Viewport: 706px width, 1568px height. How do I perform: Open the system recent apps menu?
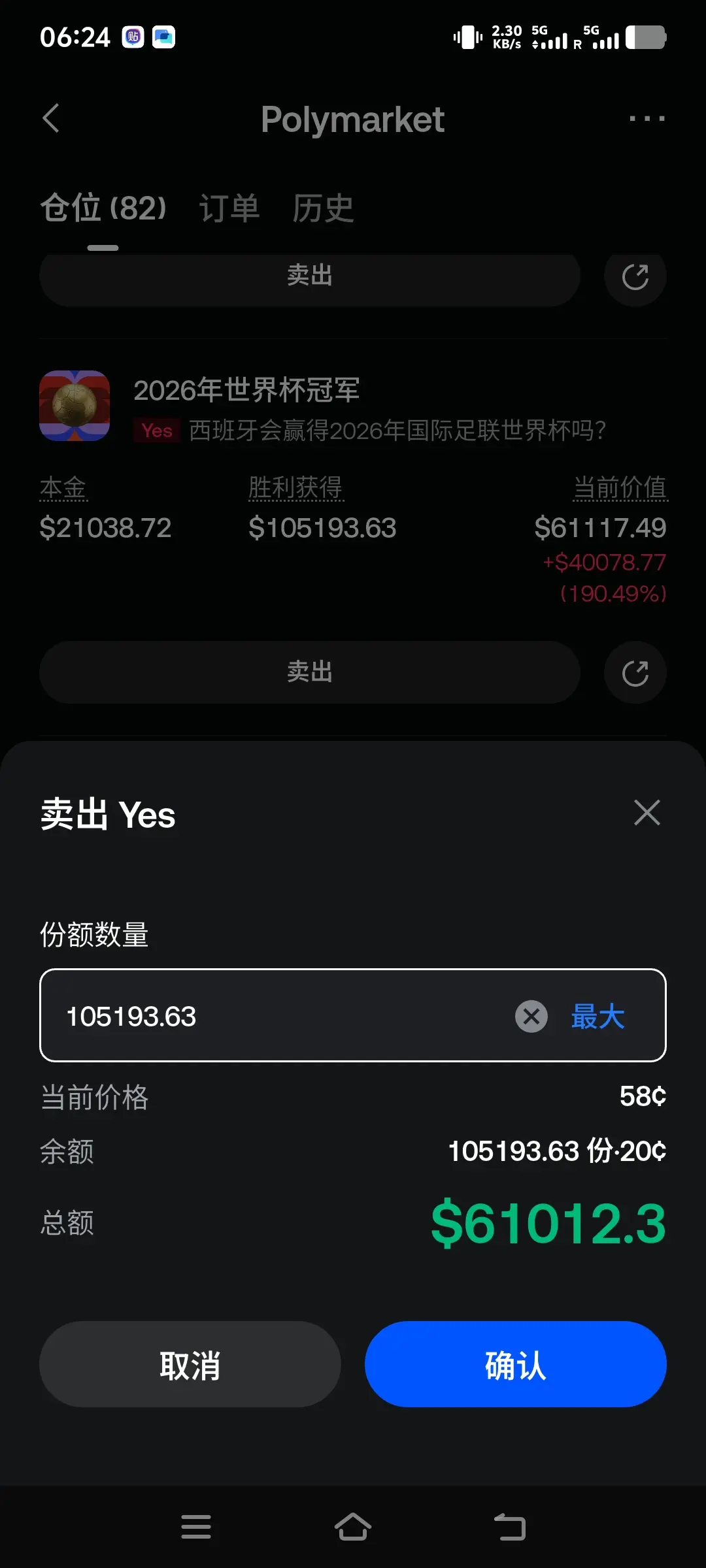coord(196,1527)
